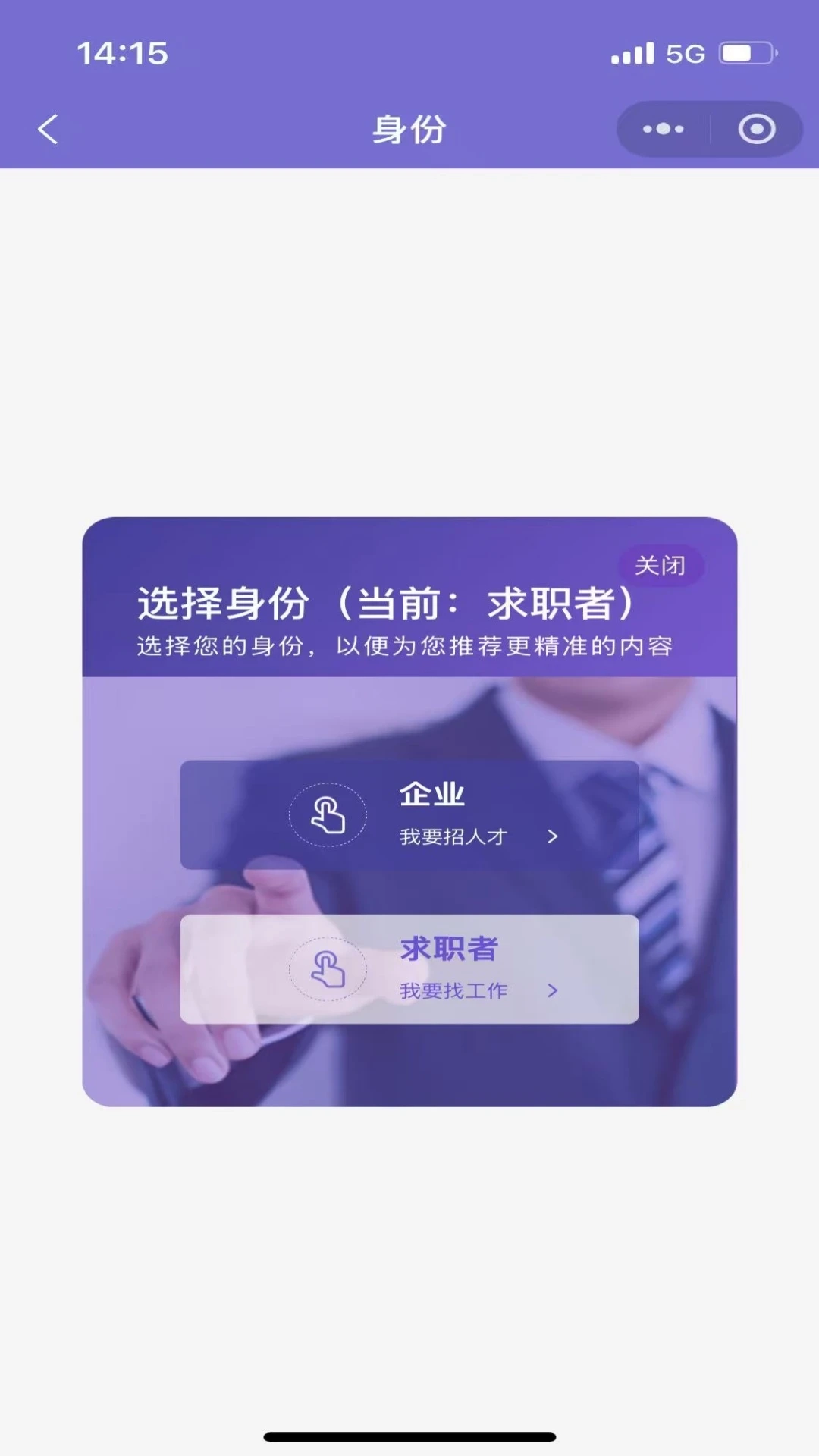Tap the back arrow in the navigation bar
The image size is (819, 1456).
click(48, 129)
